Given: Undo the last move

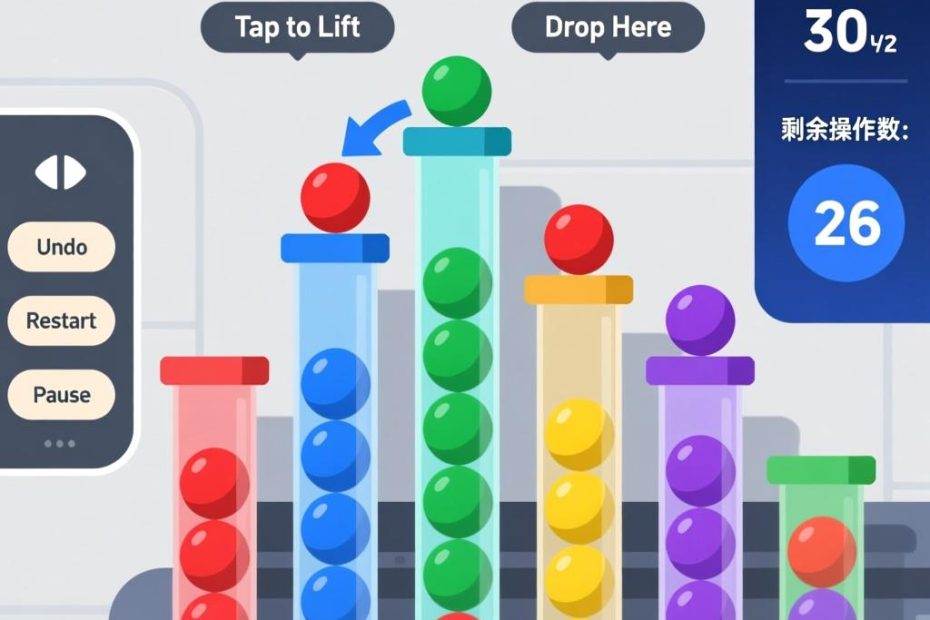Looking at the screenshot, I should pyautogui.click(x=61, y=247).
